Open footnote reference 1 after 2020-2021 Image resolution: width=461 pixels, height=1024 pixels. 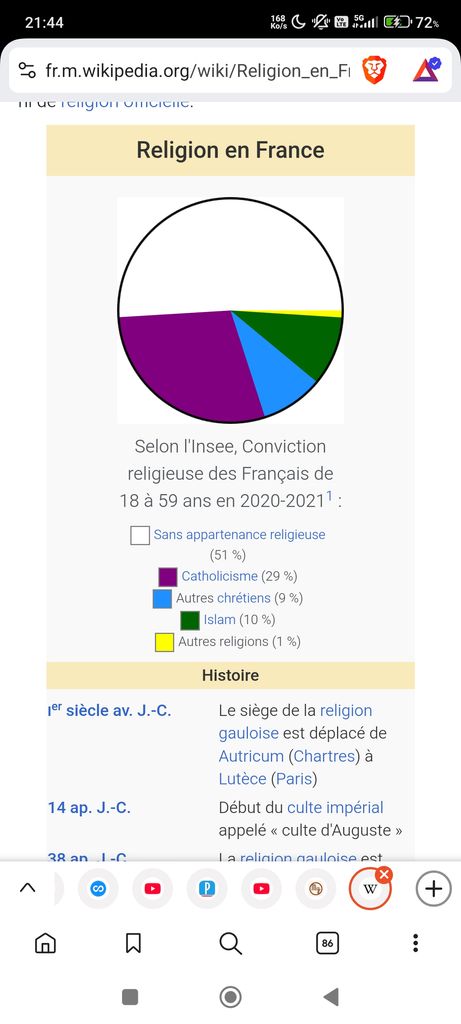[x=330, y=497]
